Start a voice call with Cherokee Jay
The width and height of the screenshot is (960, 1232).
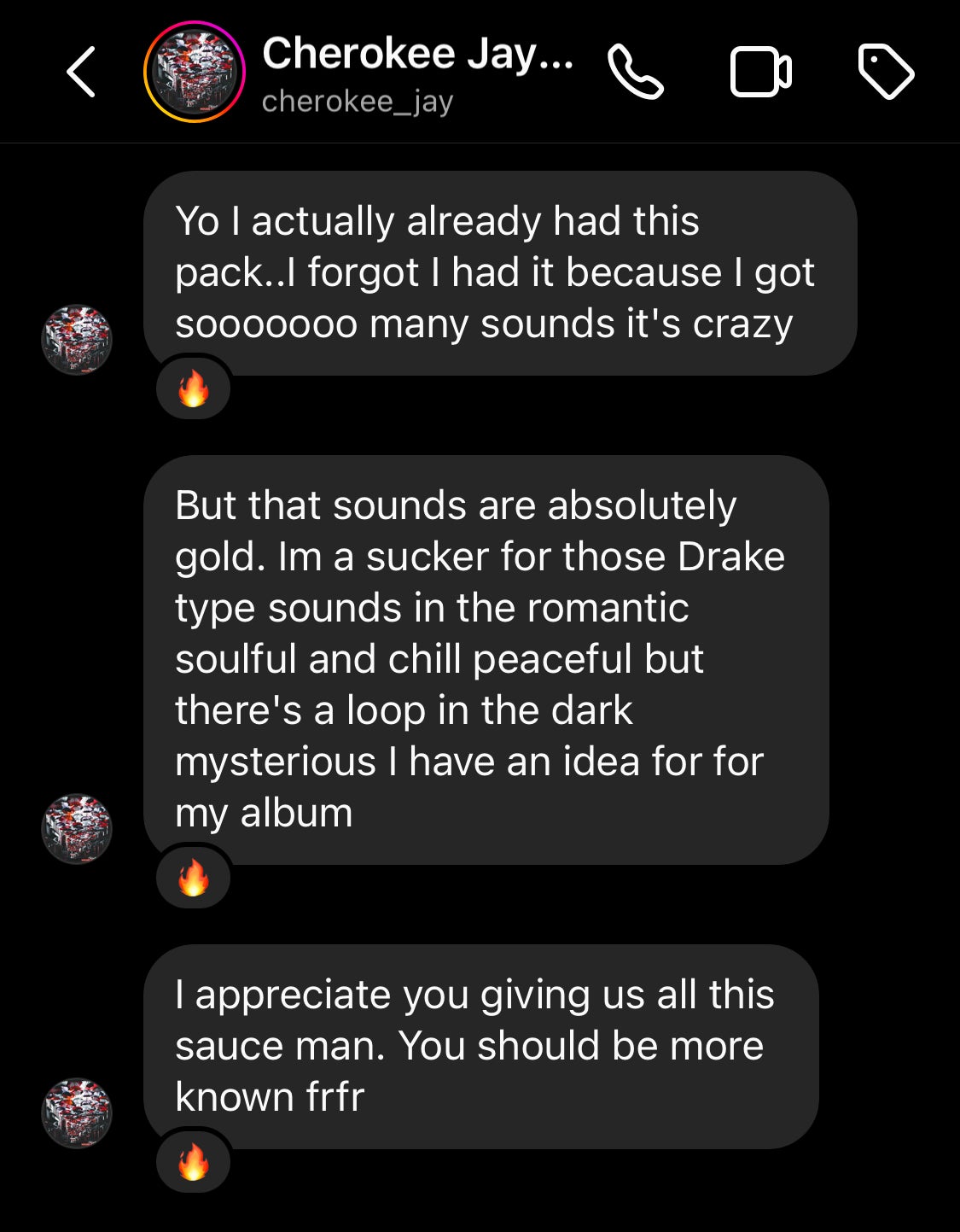[635, 73]
